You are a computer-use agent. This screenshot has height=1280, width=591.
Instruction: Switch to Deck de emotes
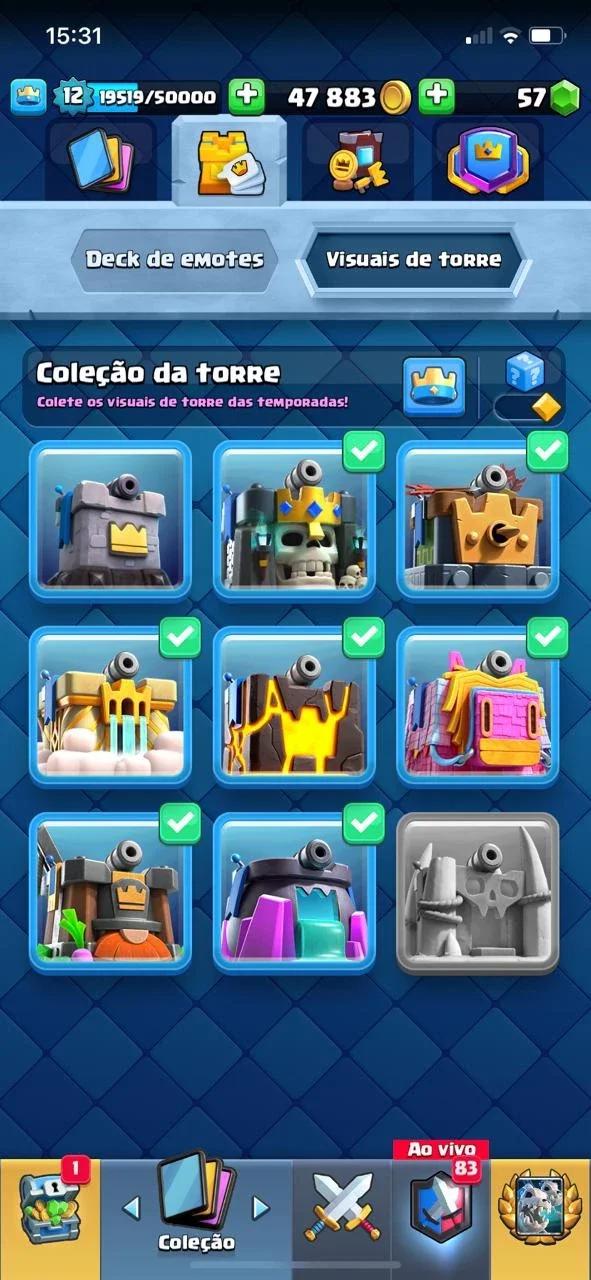pos(174,259)
